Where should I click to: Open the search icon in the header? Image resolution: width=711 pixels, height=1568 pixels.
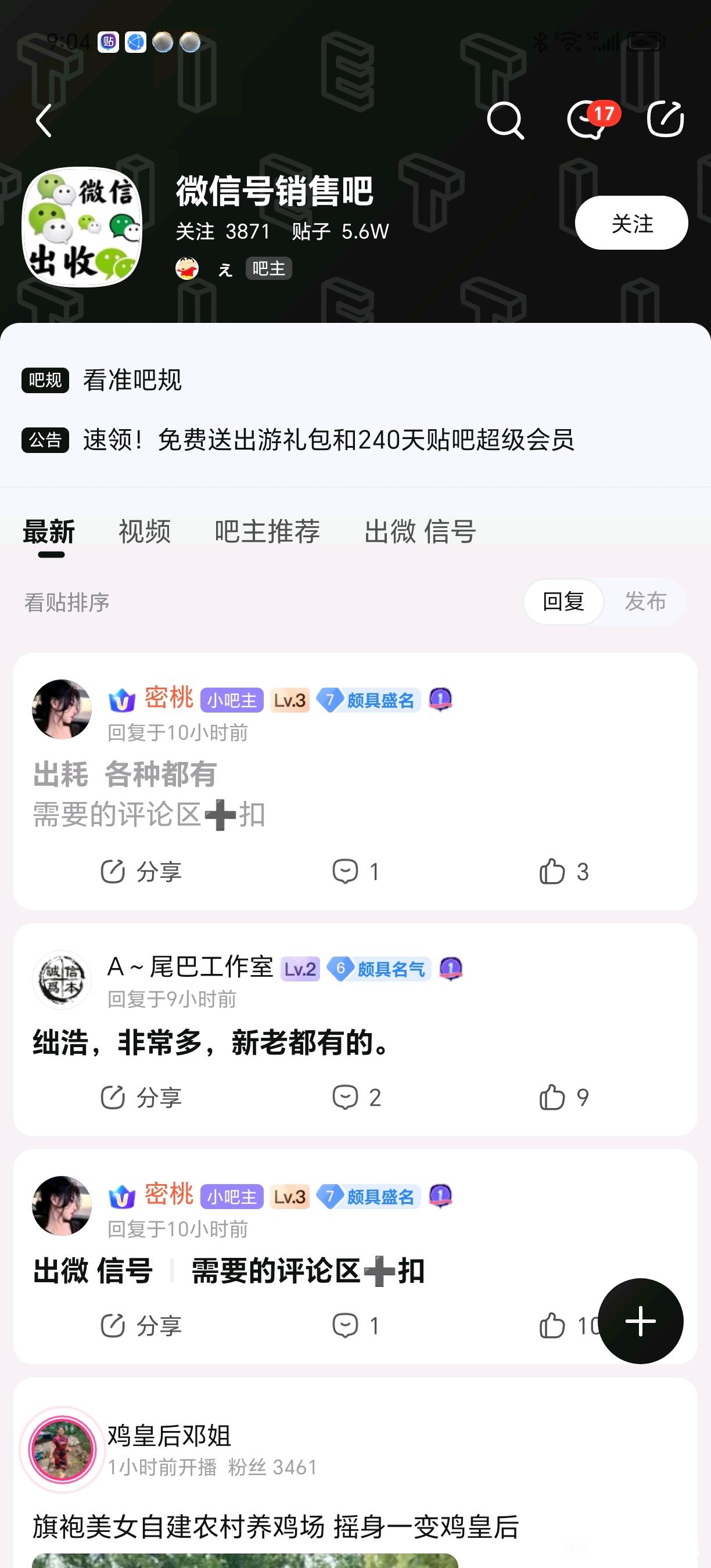point(505,120)
